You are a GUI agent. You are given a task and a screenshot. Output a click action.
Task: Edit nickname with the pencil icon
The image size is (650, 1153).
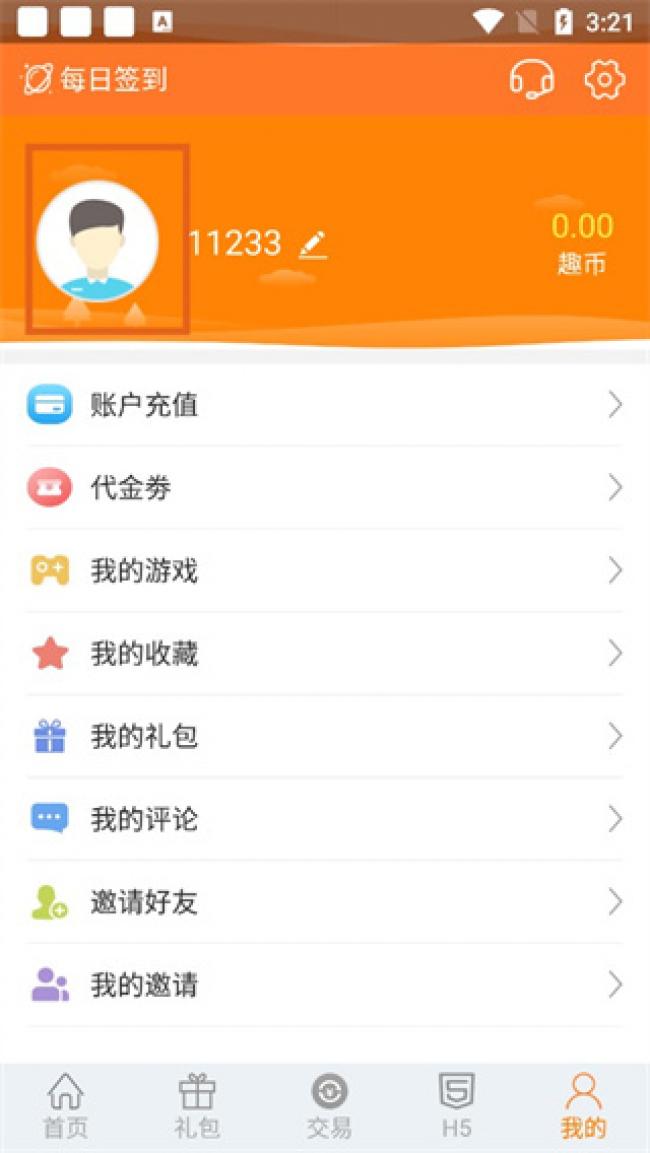coord(313,244)
